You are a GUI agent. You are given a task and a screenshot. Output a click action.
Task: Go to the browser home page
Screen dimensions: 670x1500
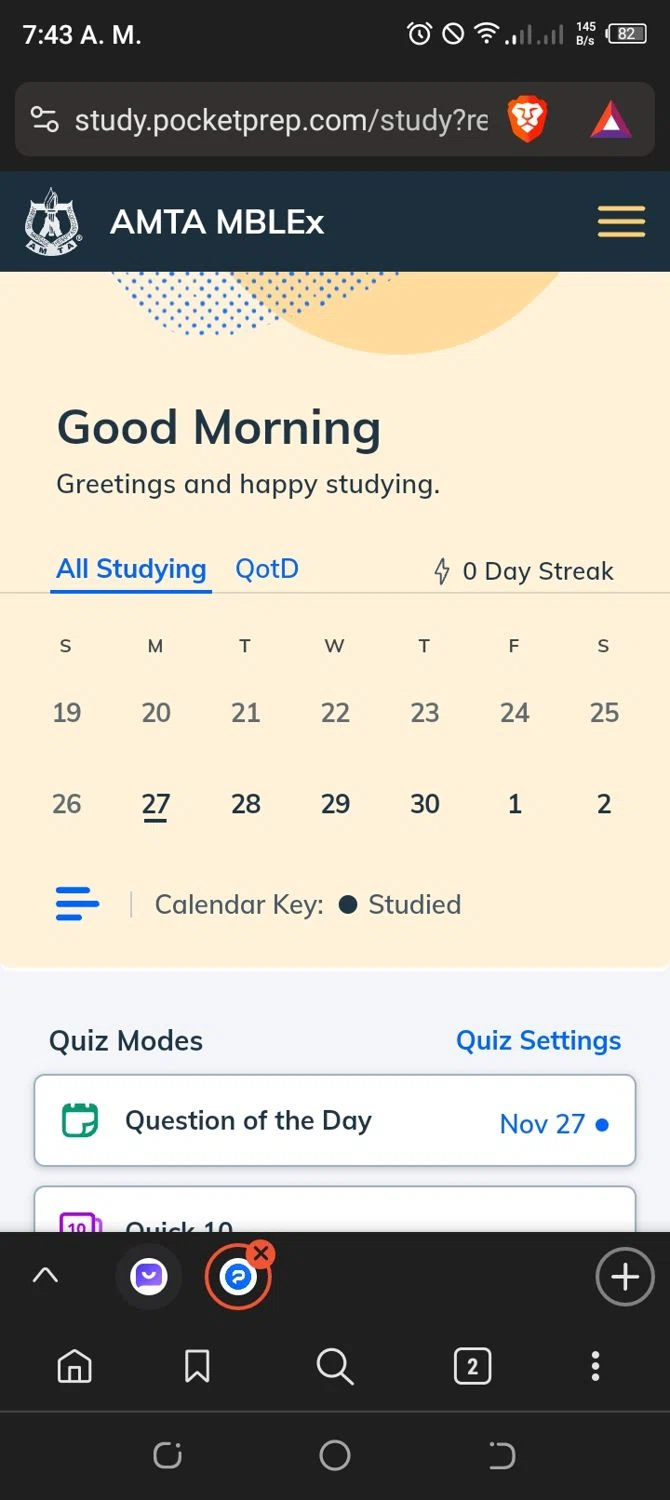(x=75, y=1366)
